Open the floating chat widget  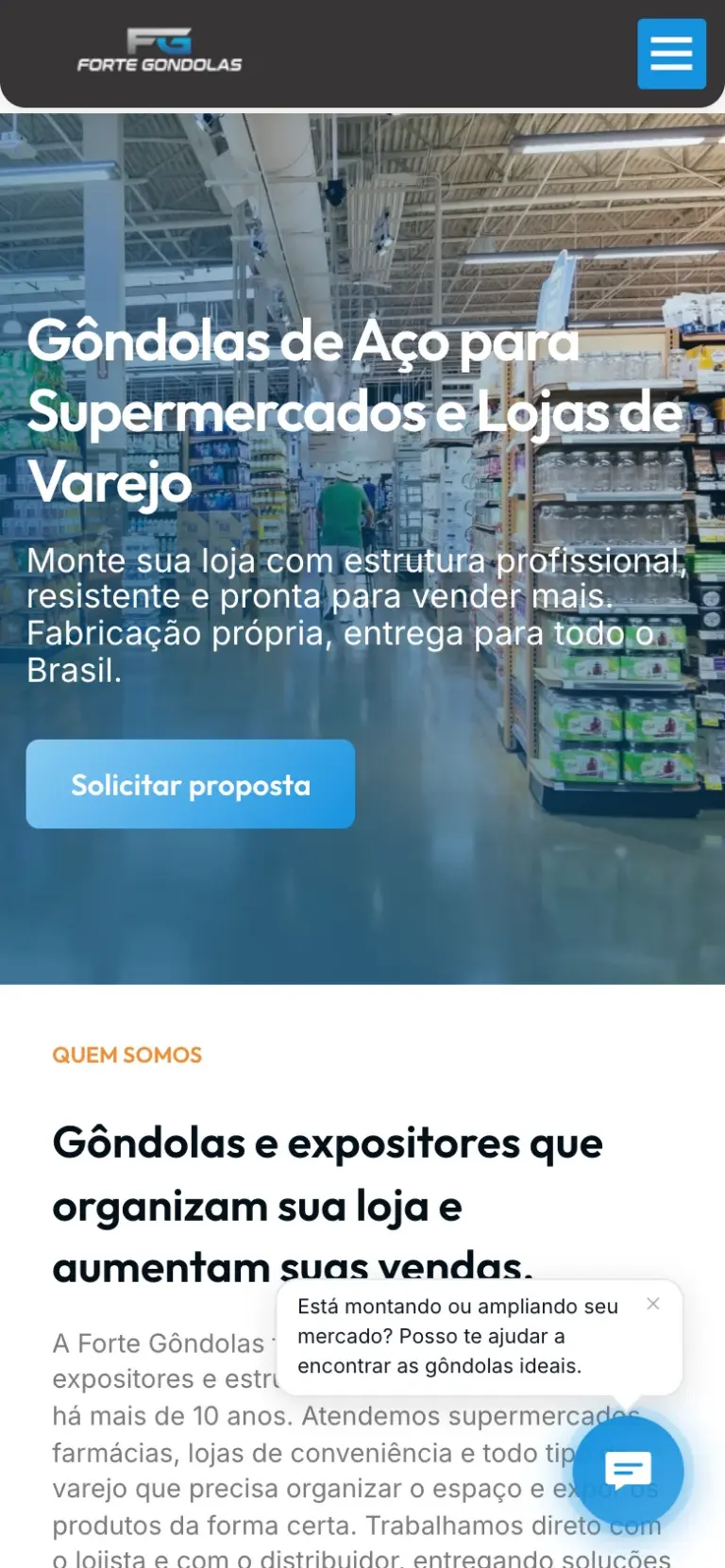click(628, 1471)
